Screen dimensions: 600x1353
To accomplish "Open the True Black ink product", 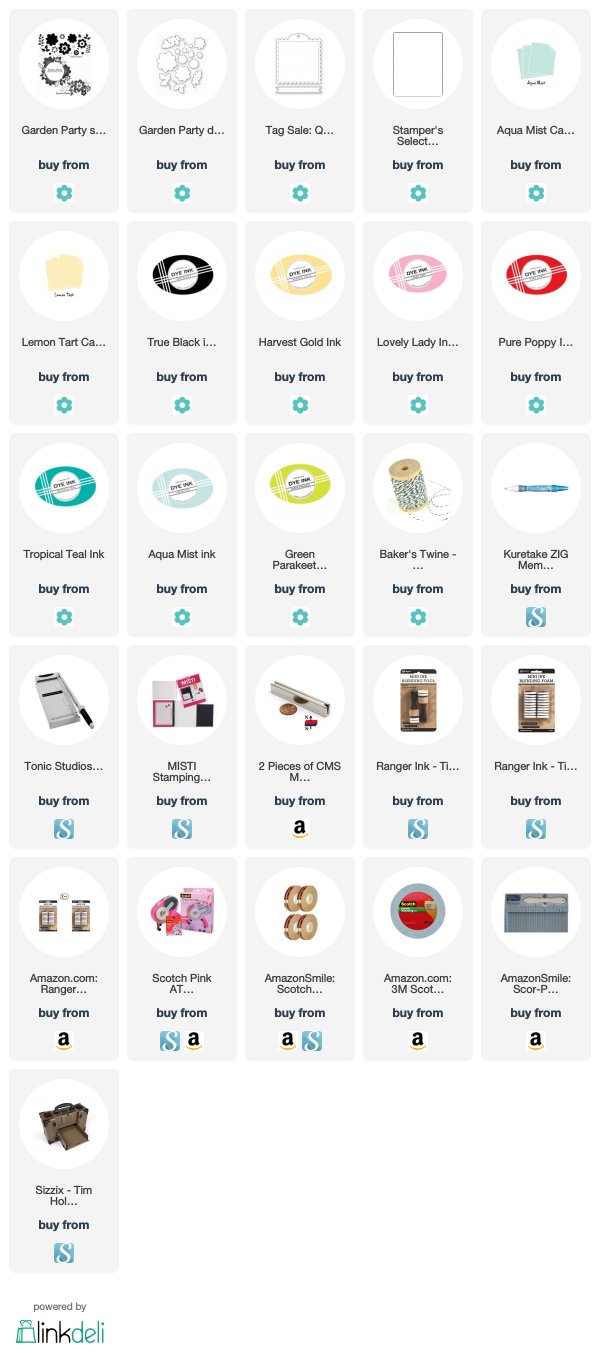I will click(182, 323).
